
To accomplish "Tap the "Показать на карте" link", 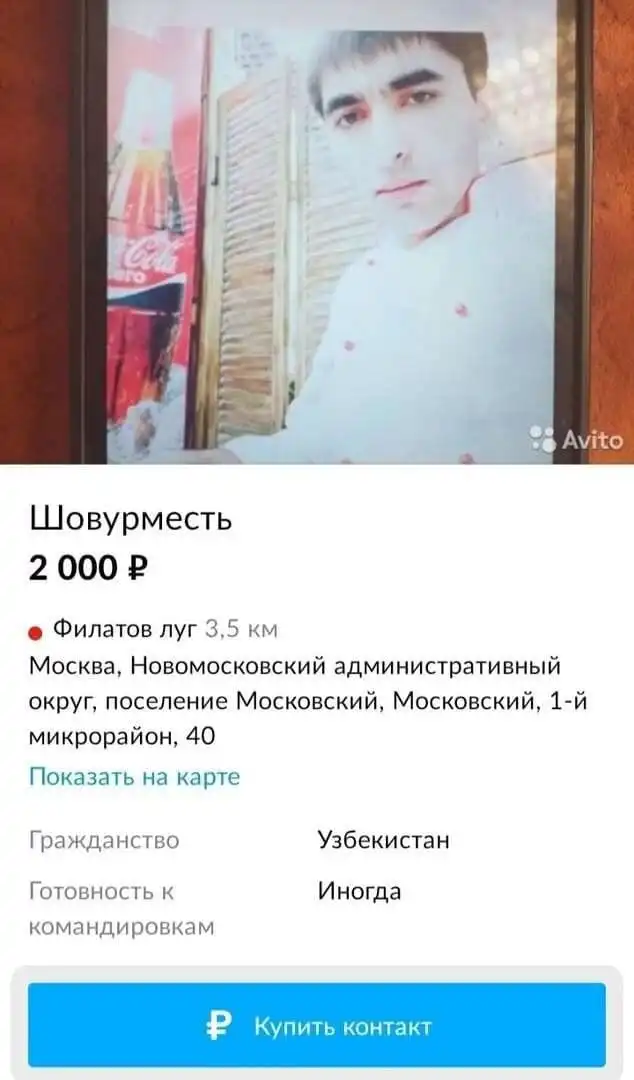I will tap(134, 777).
